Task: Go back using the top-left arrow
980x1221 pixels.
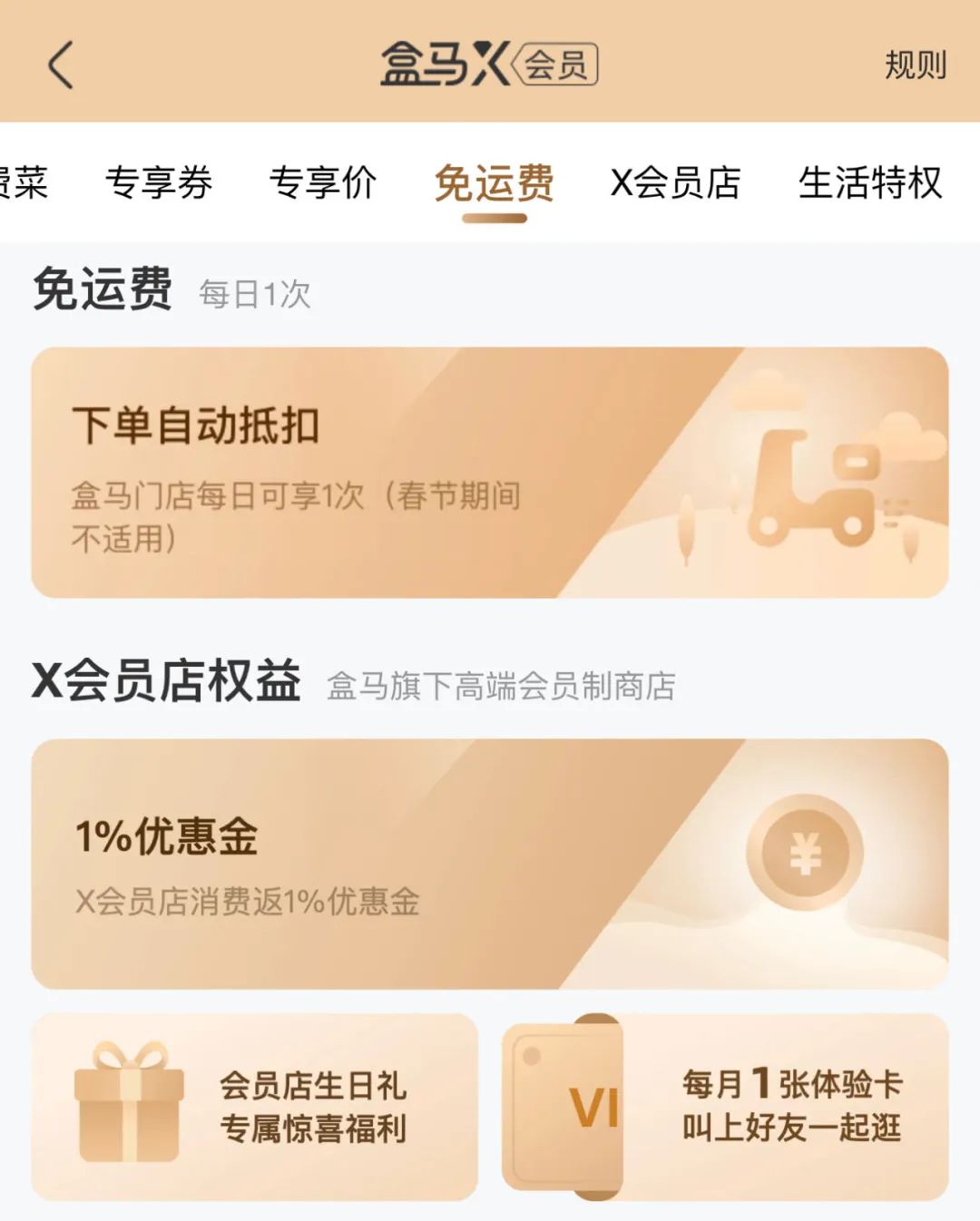Action: click(60, 65)
